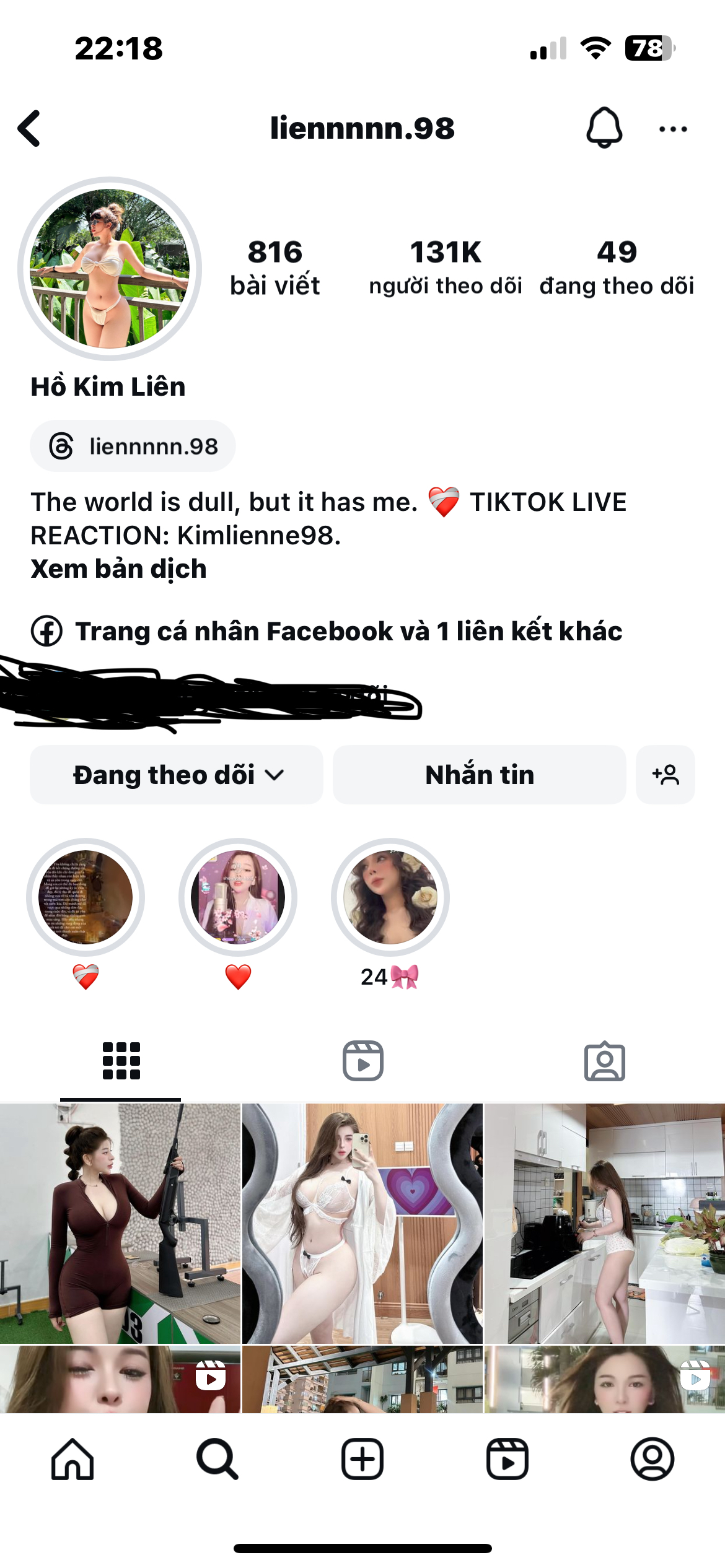Screen dimensions: 725x1568
Task: Open the kitchen photo post
Action: click(x=604, y=1223)
